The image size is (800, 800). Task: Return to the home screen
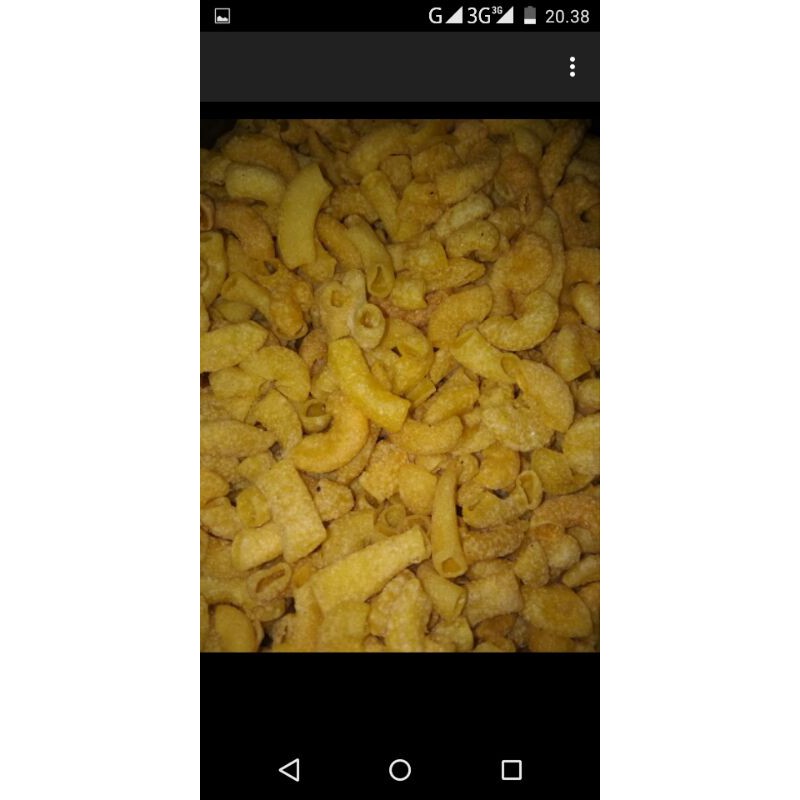[400, 769]
